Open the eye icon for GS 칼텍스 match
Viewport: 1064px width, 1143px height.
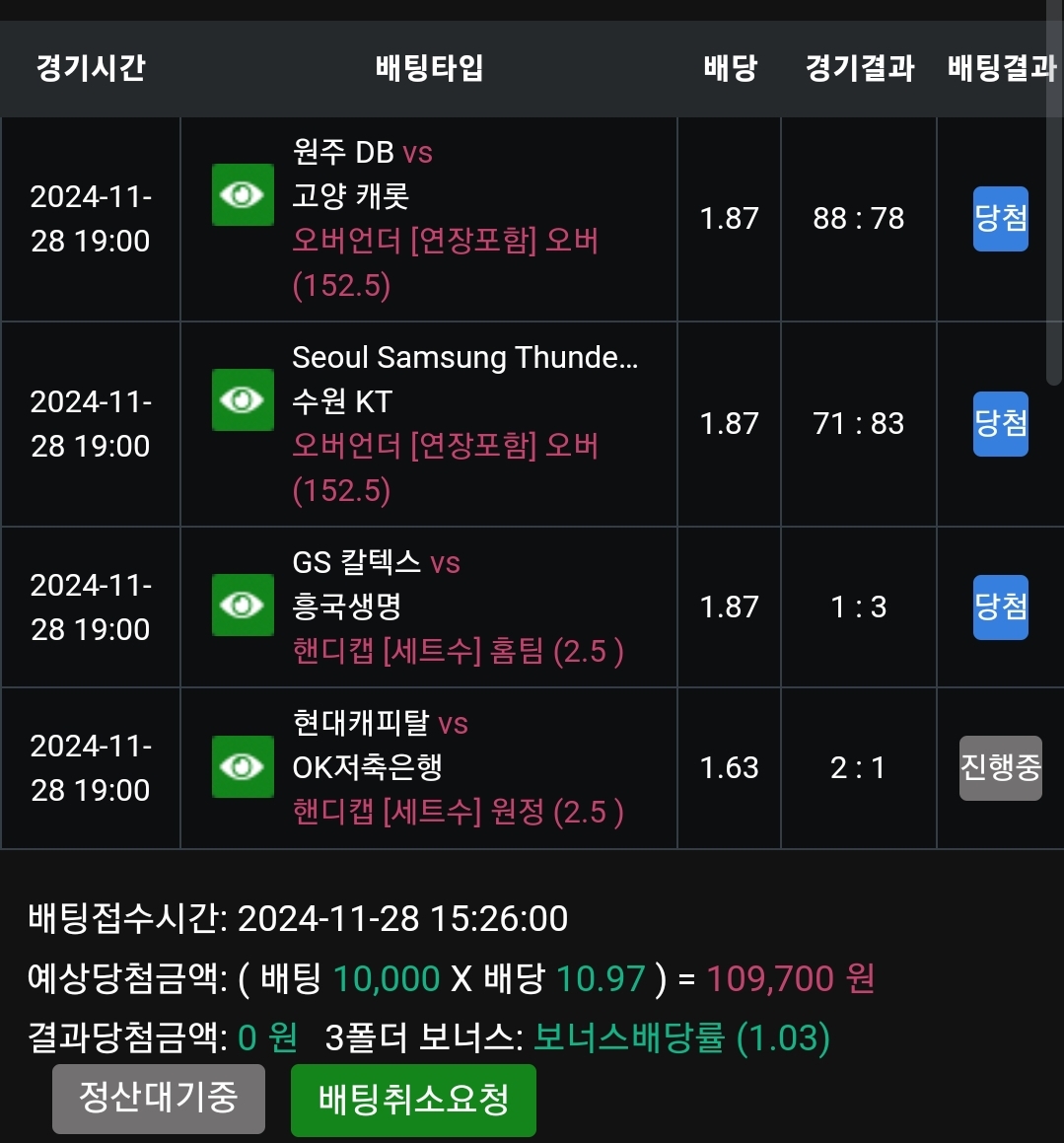click(x=243, y=605)
